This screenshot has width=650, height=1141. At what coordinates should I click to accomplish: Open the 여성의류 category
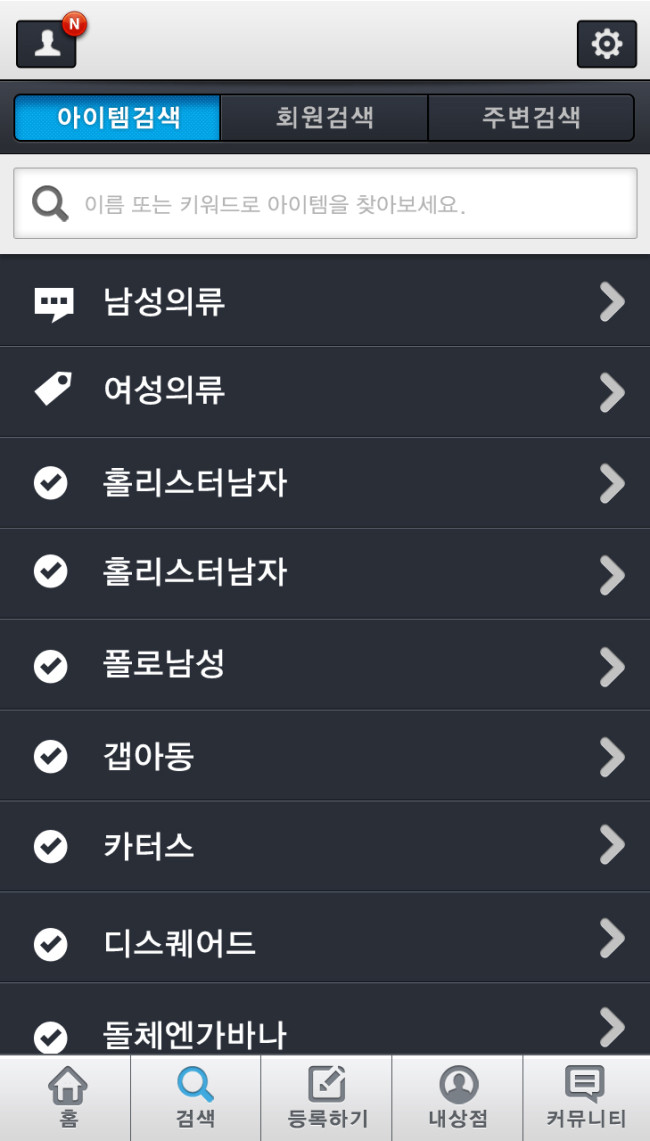(x=325, y=391)
